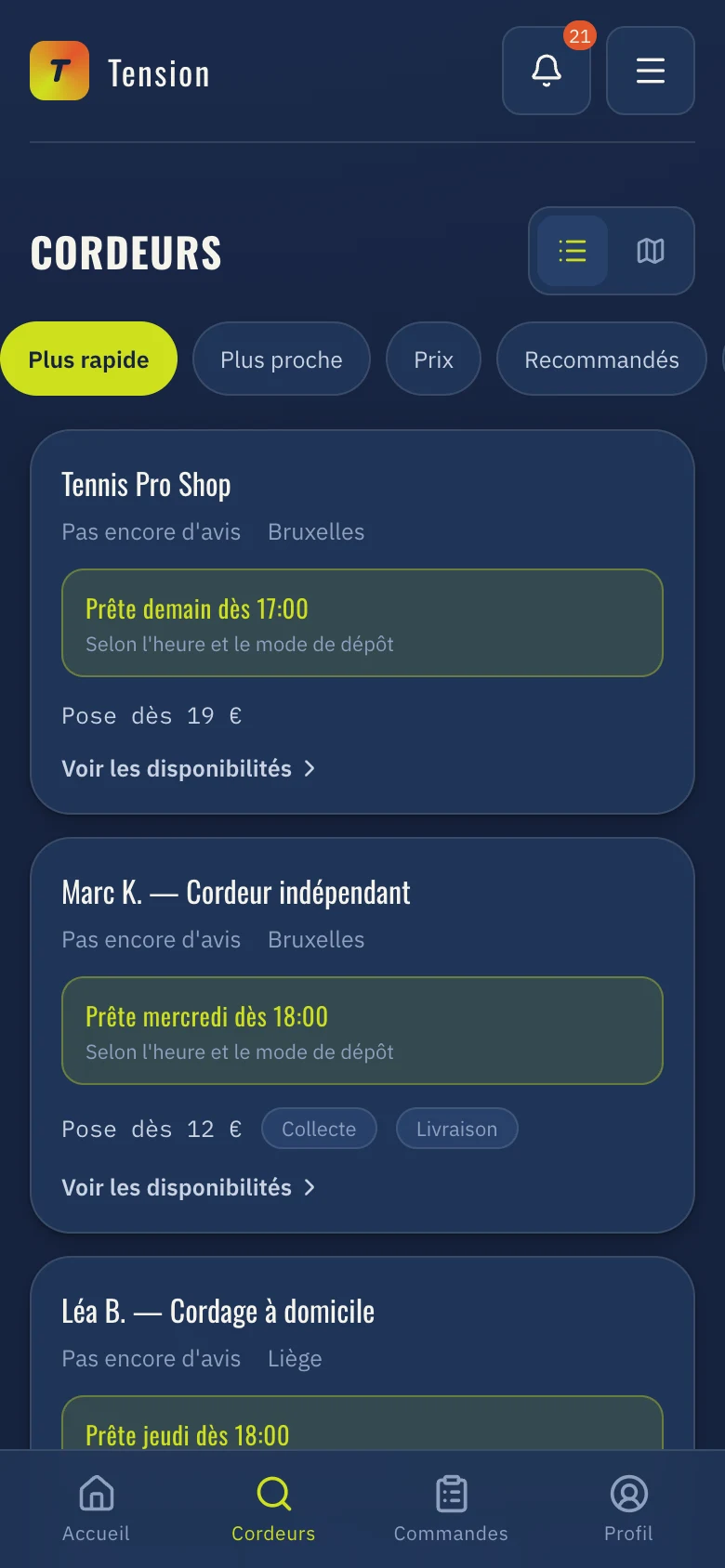Open the notifications bell
Image resolution: width=725 pixels, height=1568 pixels.
[547, 71]
